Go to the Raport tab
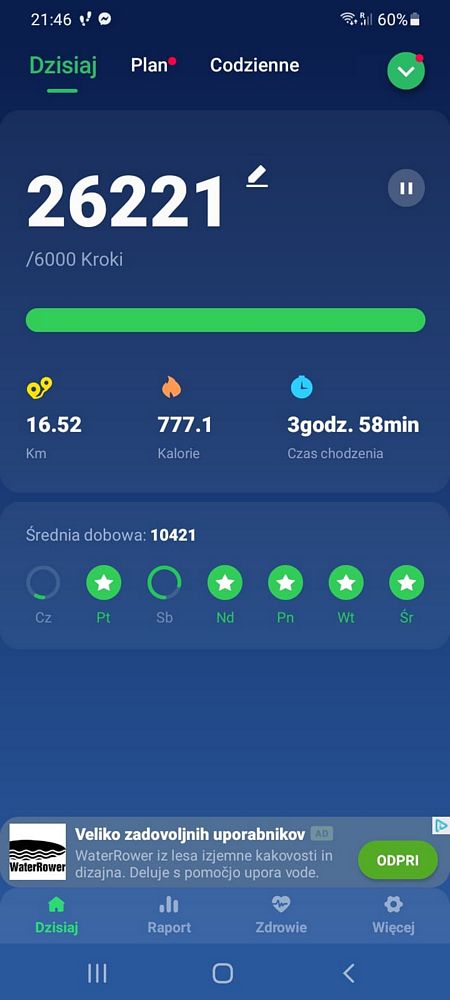 169,915
